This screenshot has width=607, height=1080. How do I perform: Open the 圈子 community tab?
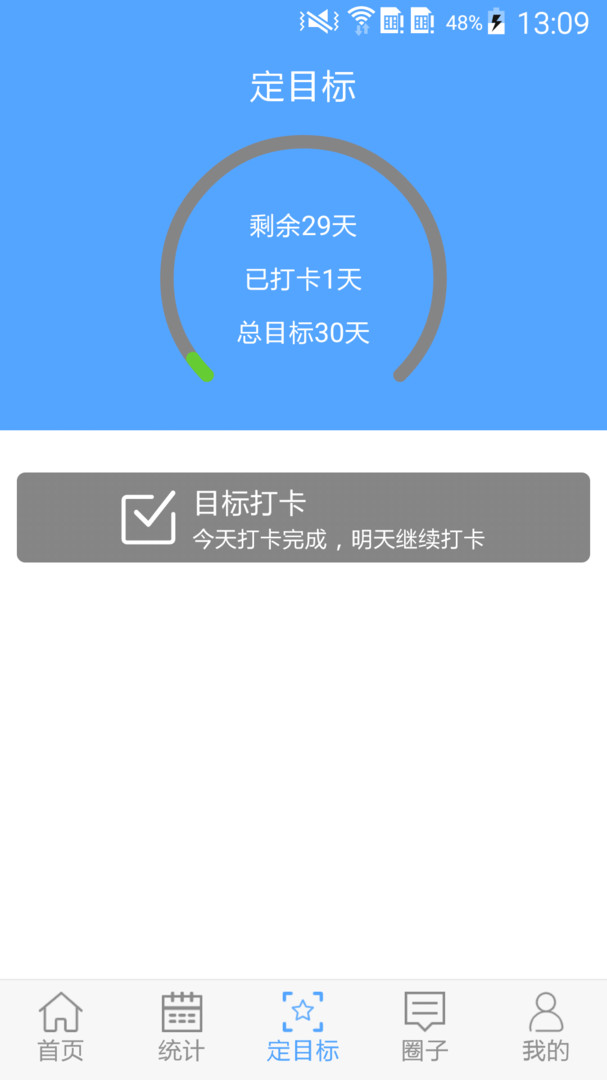click(424, 1027)
